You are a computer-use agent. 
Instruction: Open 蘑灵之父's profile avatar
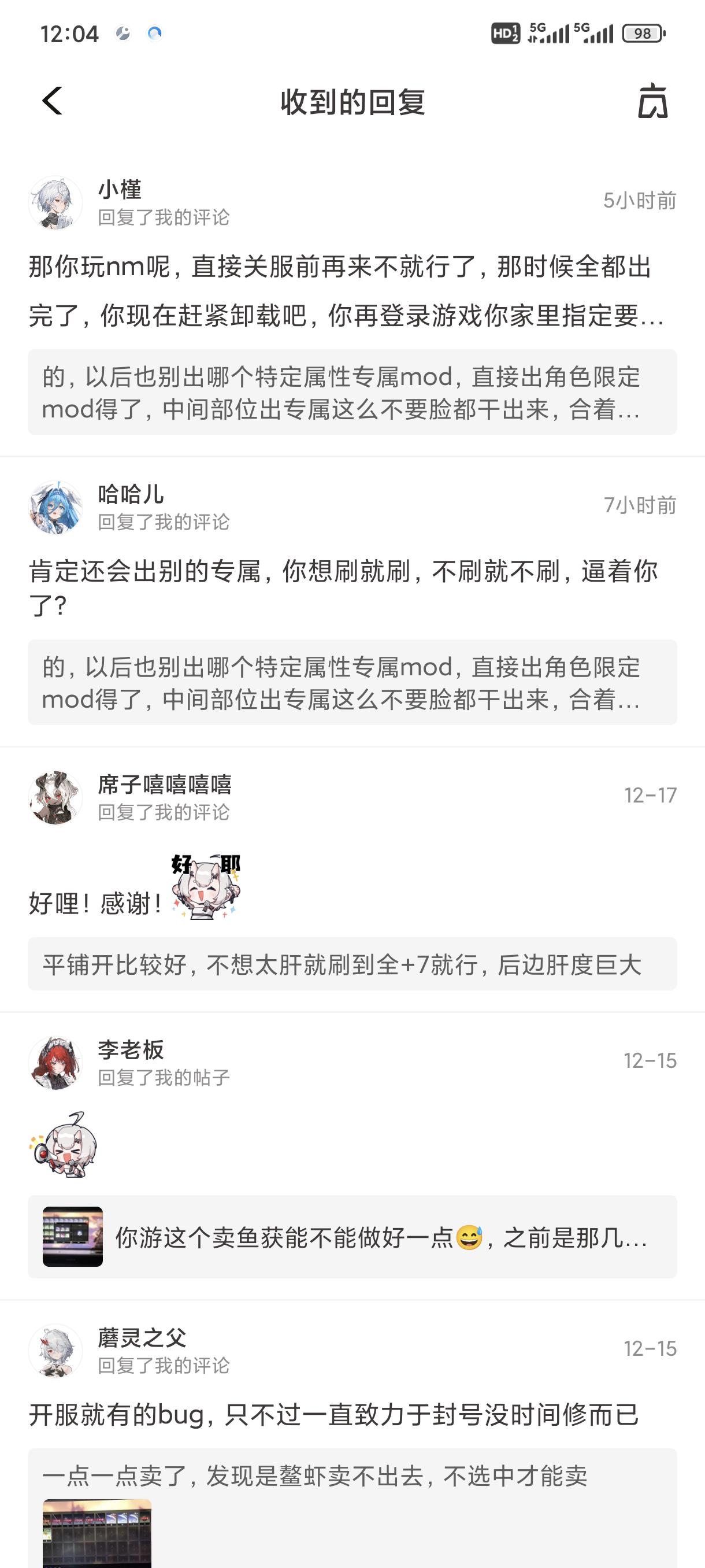[55, 1351]
